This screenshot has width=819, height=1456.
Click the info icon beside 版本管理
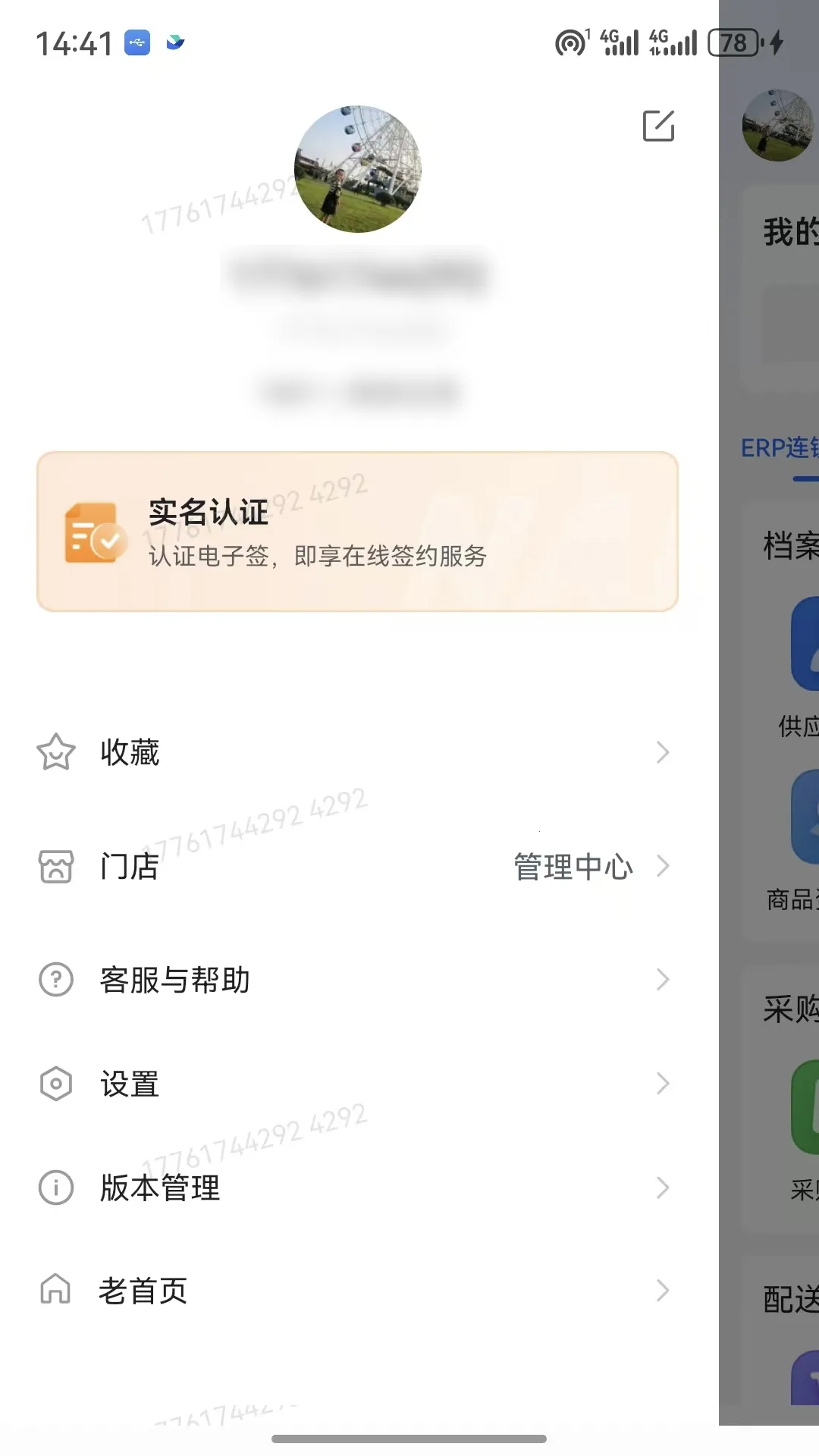tap(54, 1188)
